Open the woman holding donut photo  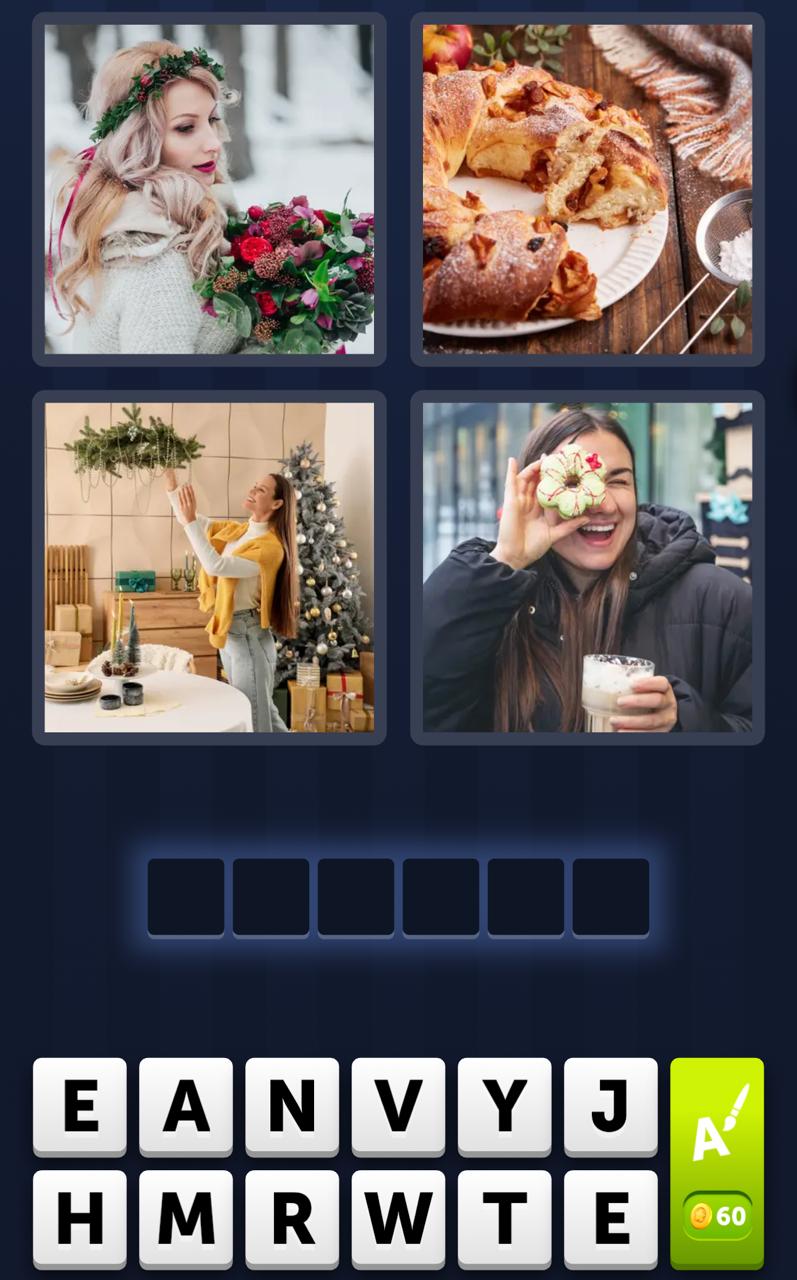(586, 567)
